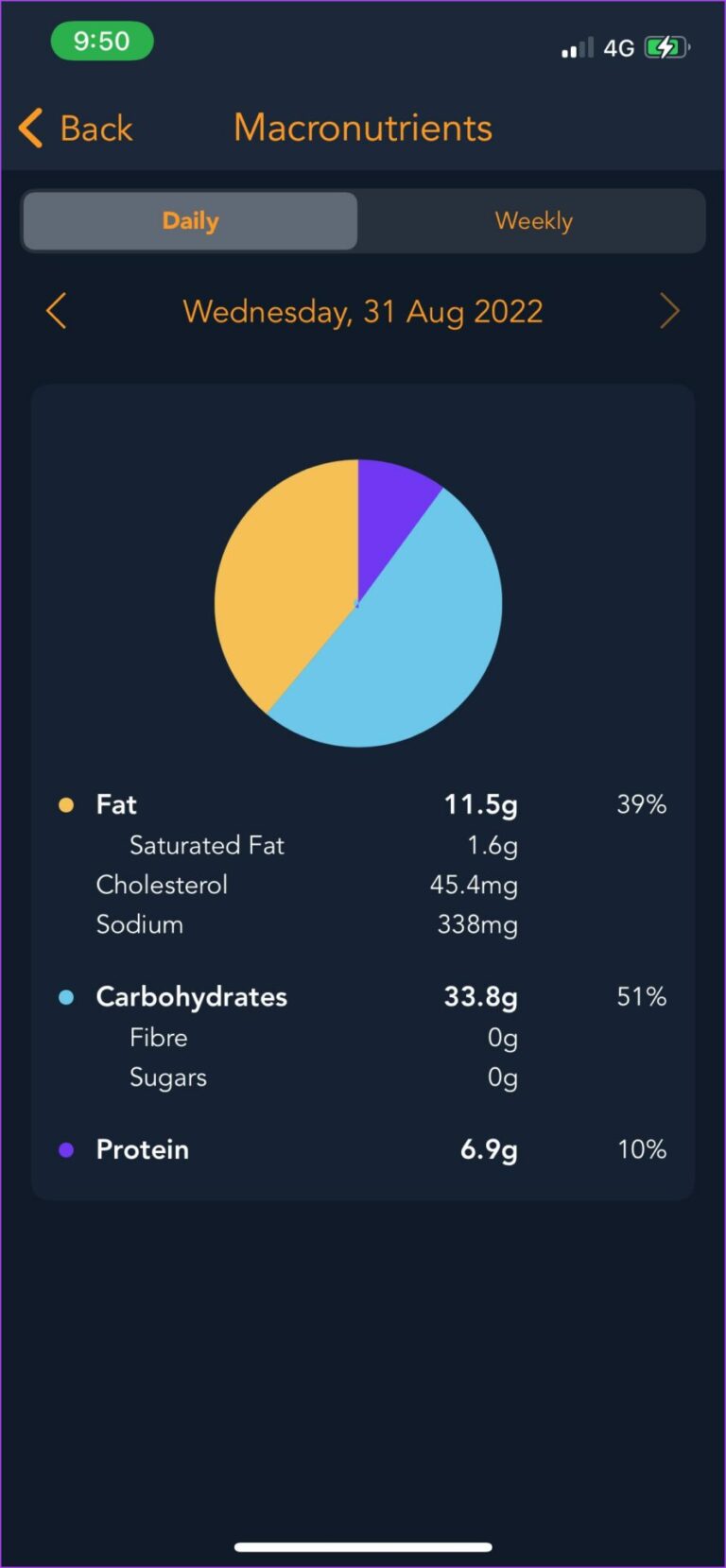Select the Carbohydrates legend dot indicator

65,996
